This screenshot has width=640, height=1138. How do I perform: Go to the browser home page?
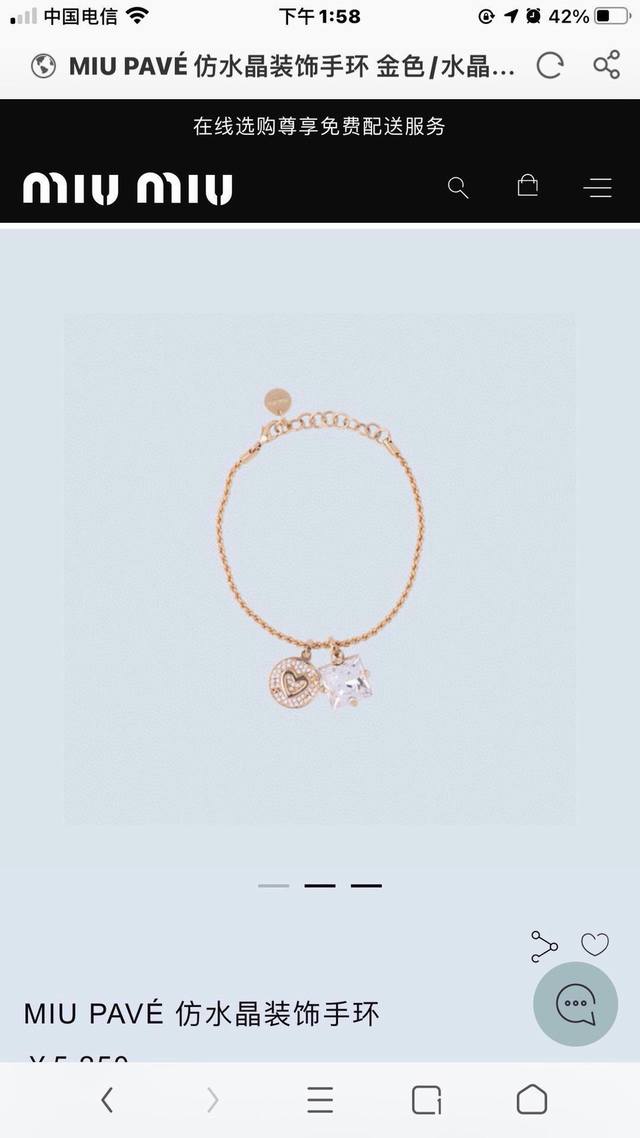coord(532,1100)
